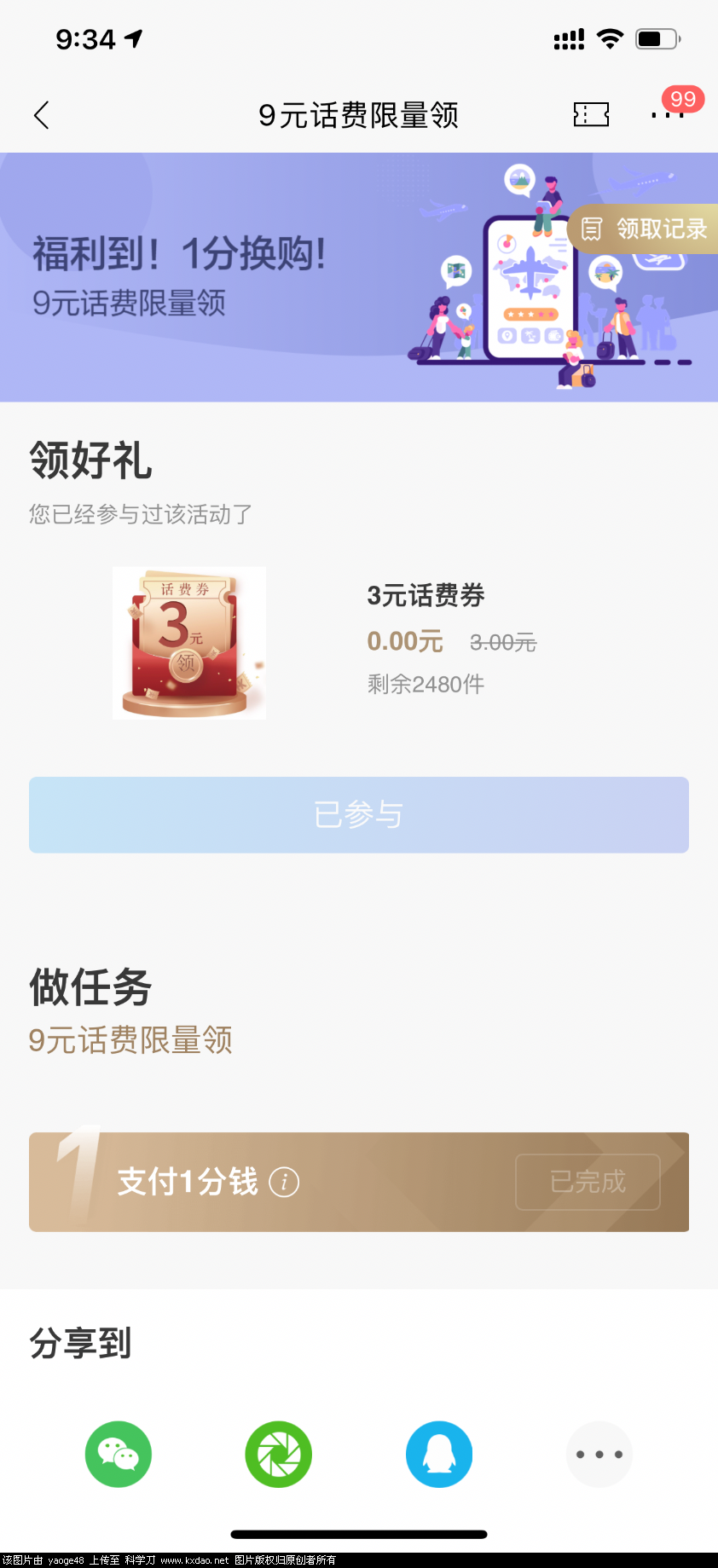The height and width of the screenshot is (1568, 718).
Task: Tap the battery indicator in the status bar
Action: point(657,38)
